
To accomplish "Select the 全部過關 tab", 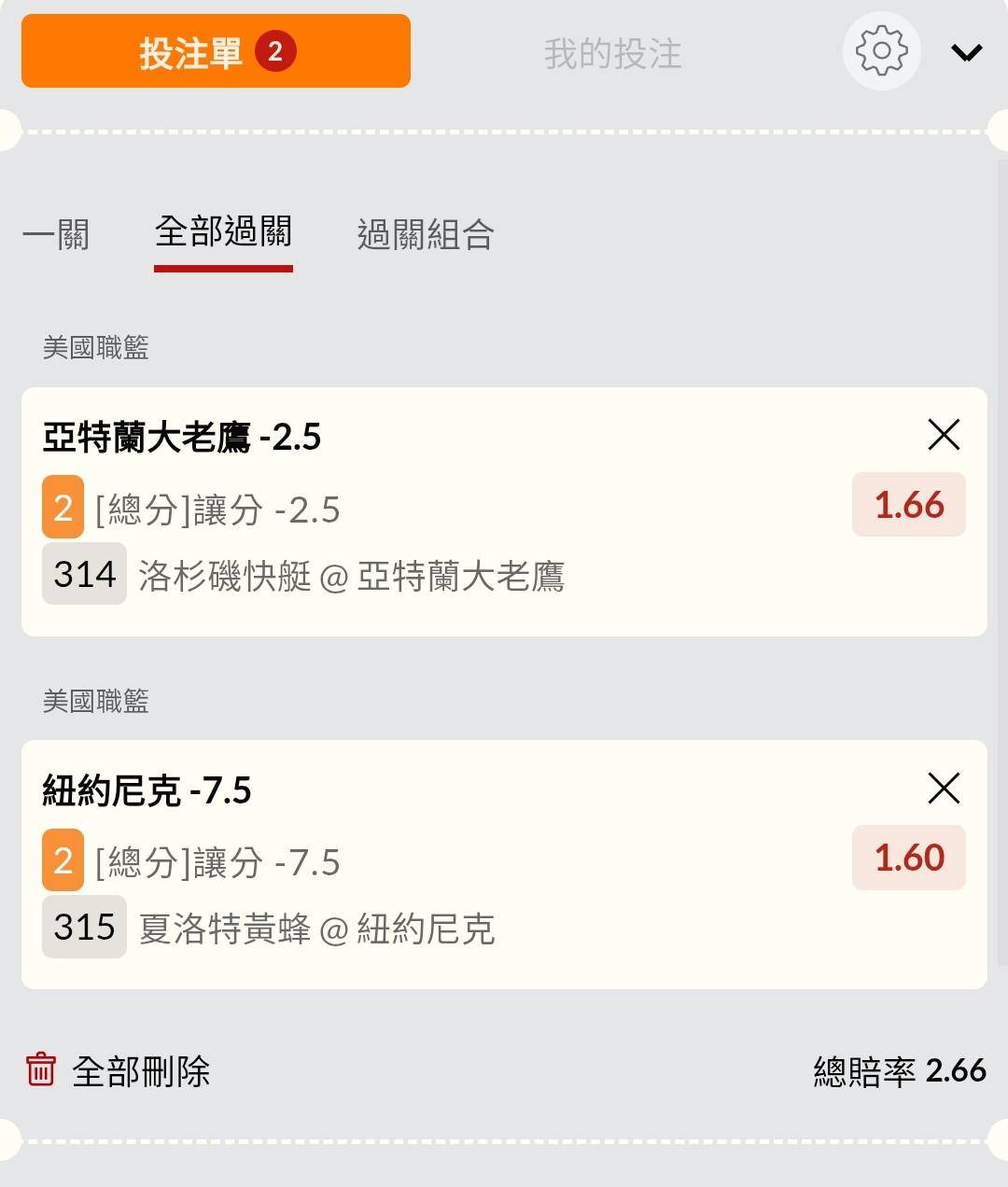I will tap(223, 233).
